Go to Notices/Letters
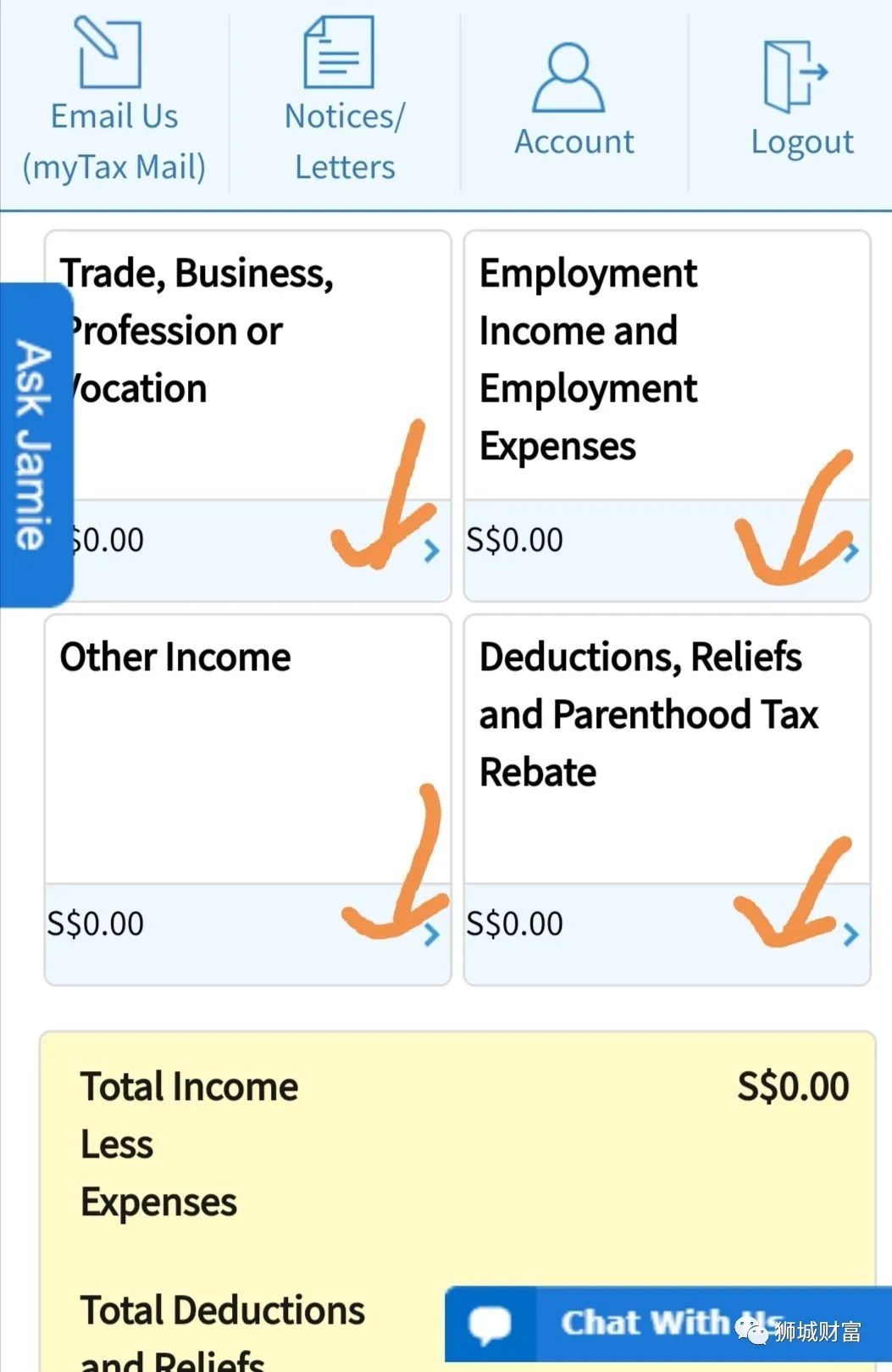The image size is (892, 1372). [344, 102]
